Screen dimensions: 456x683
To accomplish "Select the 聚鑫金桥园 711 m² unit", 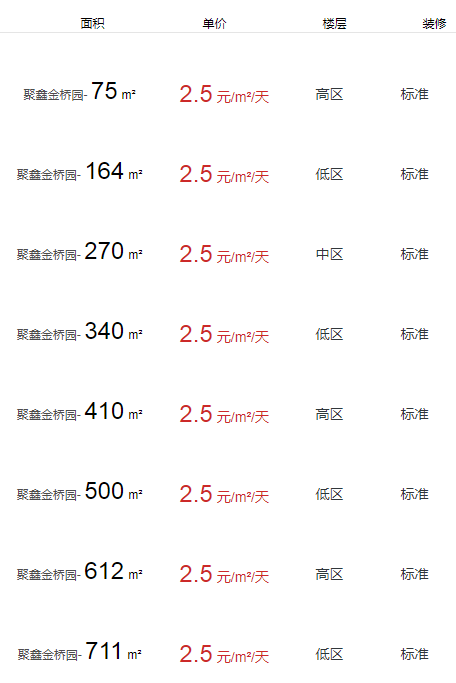I will tap(79, 652).
